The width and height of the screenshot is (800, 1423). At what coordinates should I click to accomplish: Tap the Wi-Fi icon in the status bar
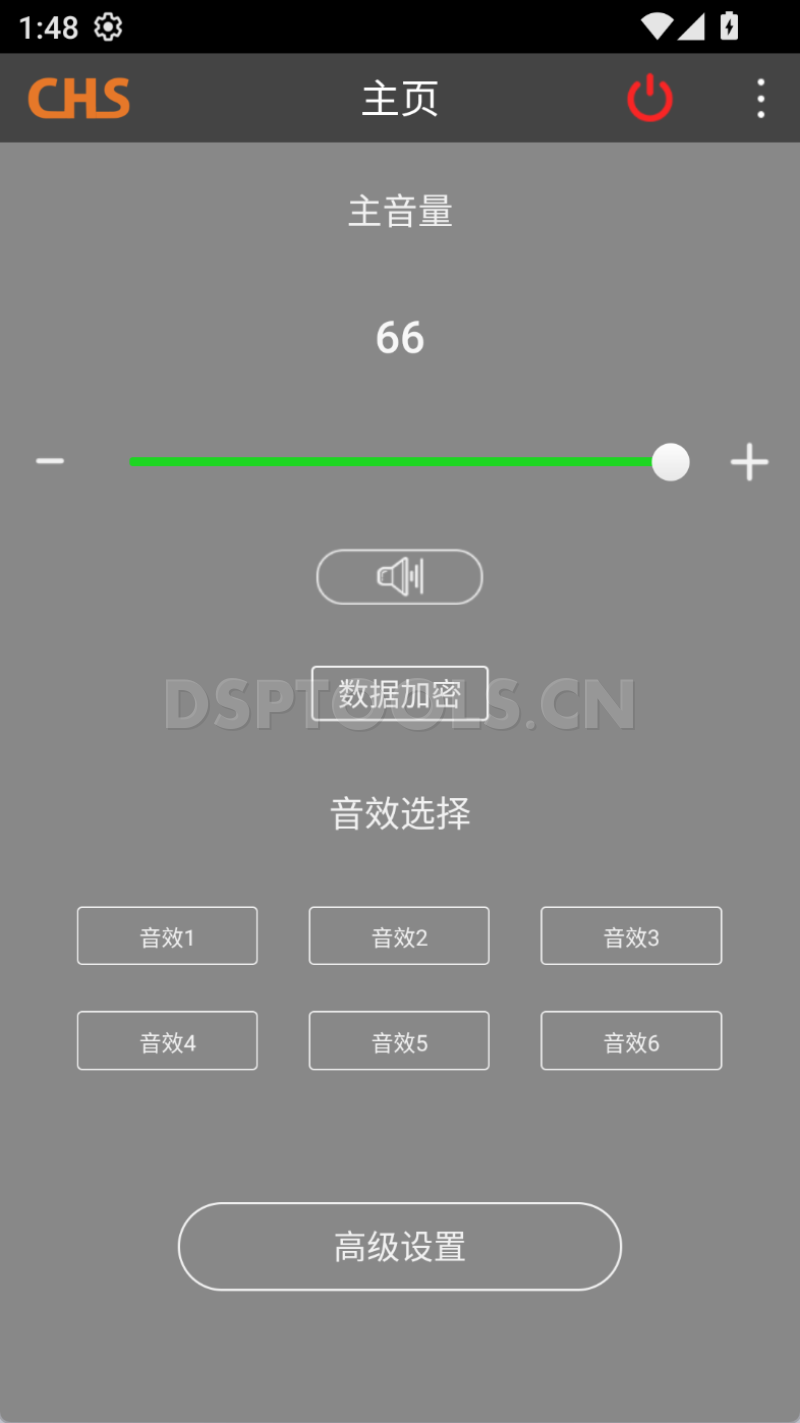(x=655, y=27)
